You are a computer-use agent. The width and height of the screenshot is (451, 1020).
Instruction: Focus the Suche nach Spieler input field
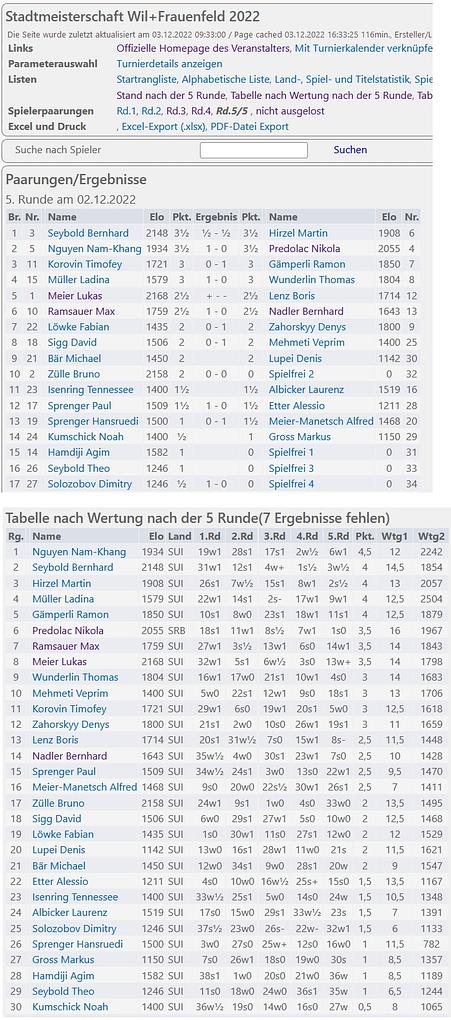254,150
